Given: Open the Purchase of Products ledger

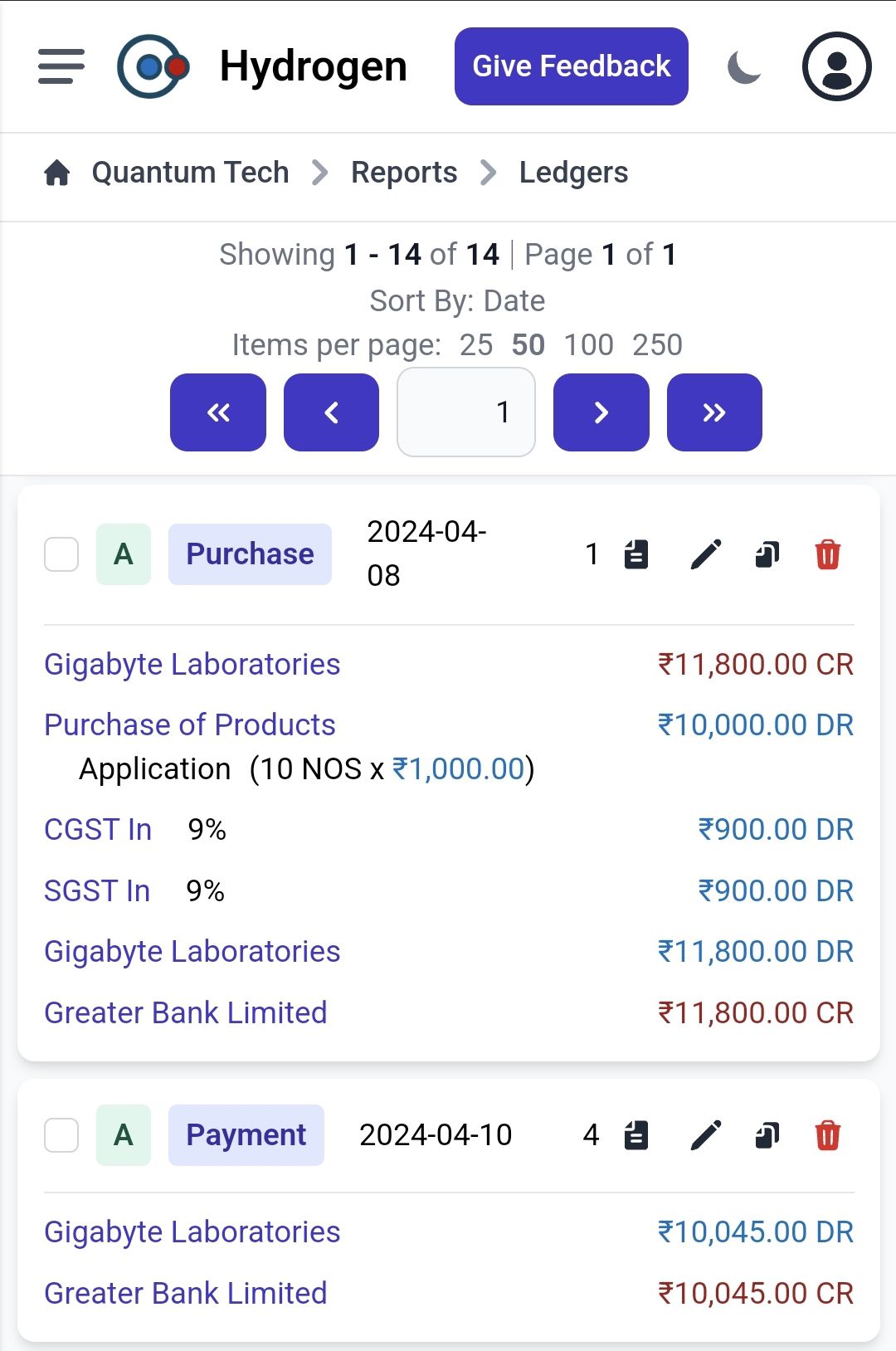Looking at the screenshot, I should pyautogui.click(x=190, y=725).
